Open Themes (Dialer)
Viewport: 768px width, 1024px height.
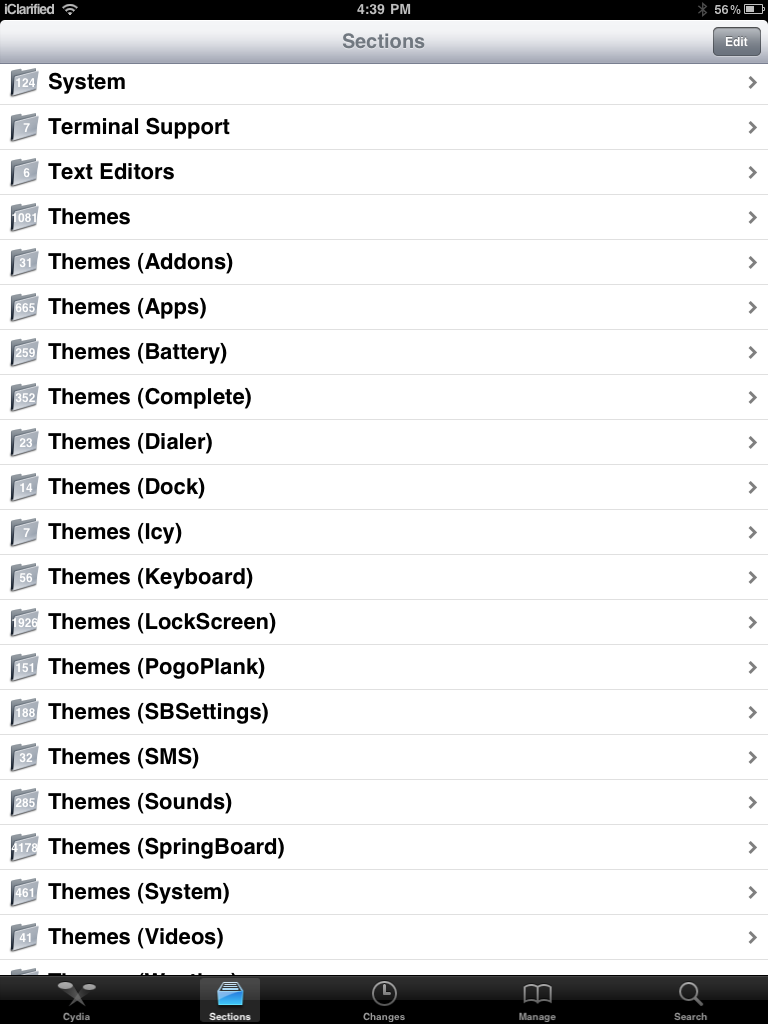[x=384, y=442]
